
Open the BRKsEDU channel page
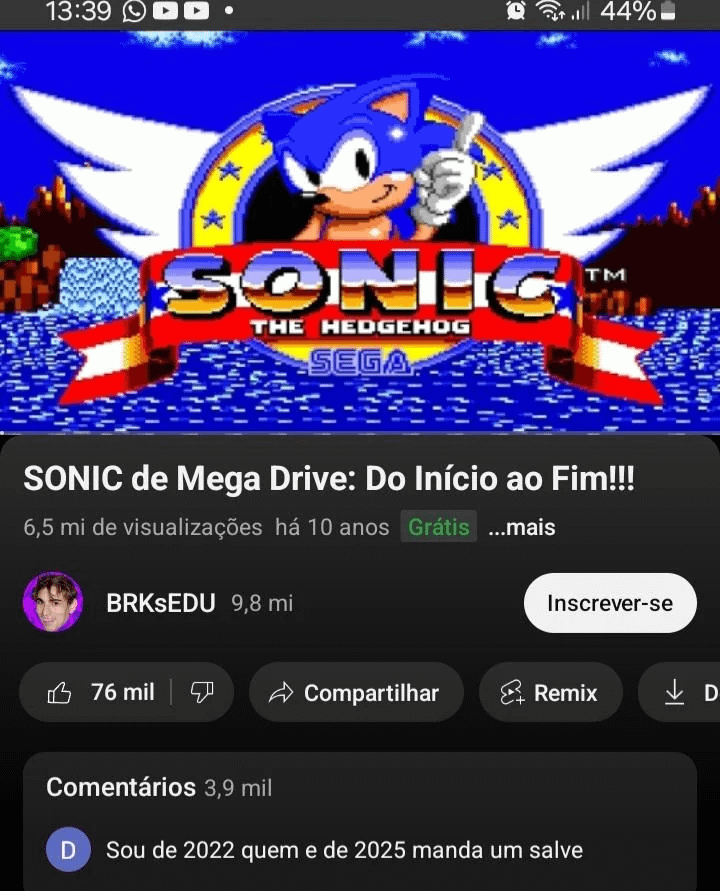pyautogui.click(x=160, y=603)
